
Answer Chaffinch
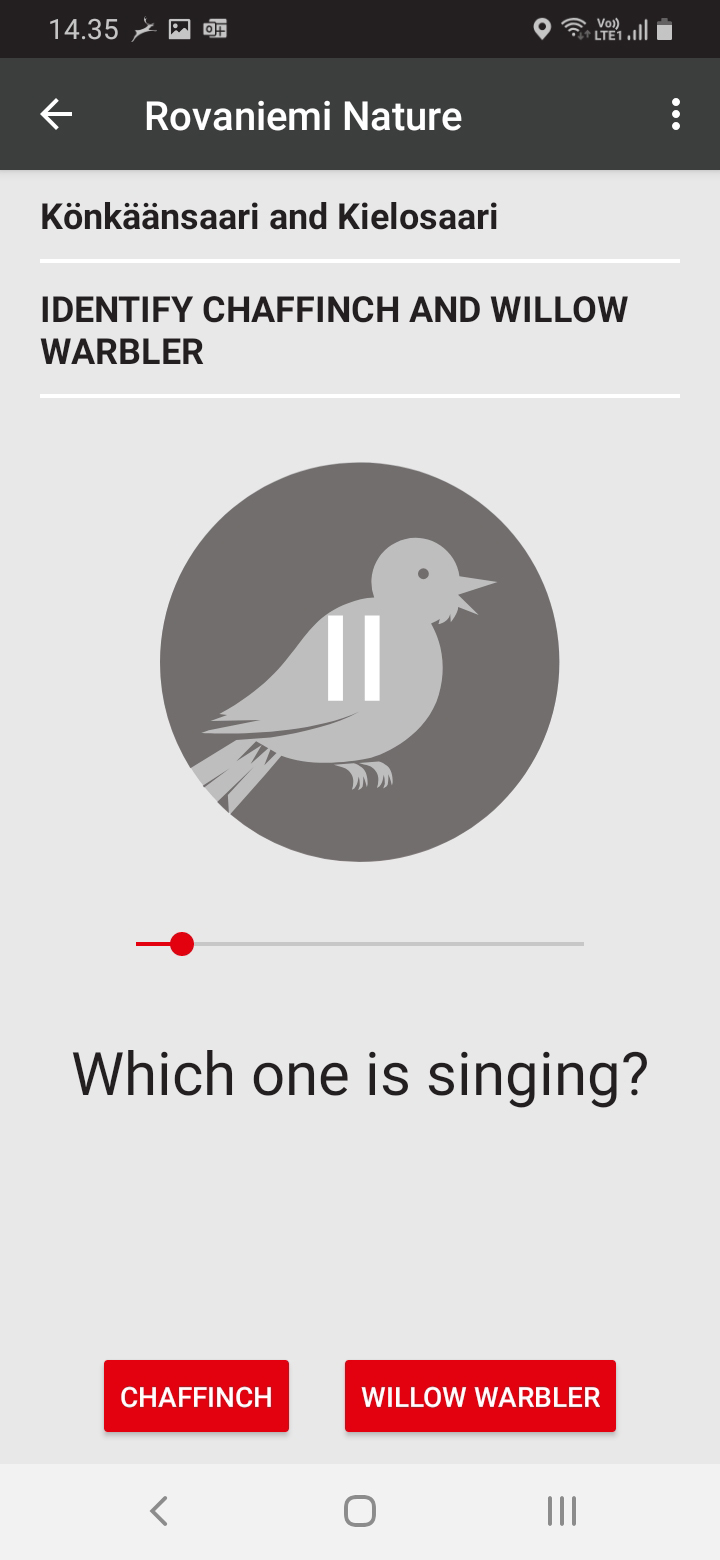[196, 1396]
